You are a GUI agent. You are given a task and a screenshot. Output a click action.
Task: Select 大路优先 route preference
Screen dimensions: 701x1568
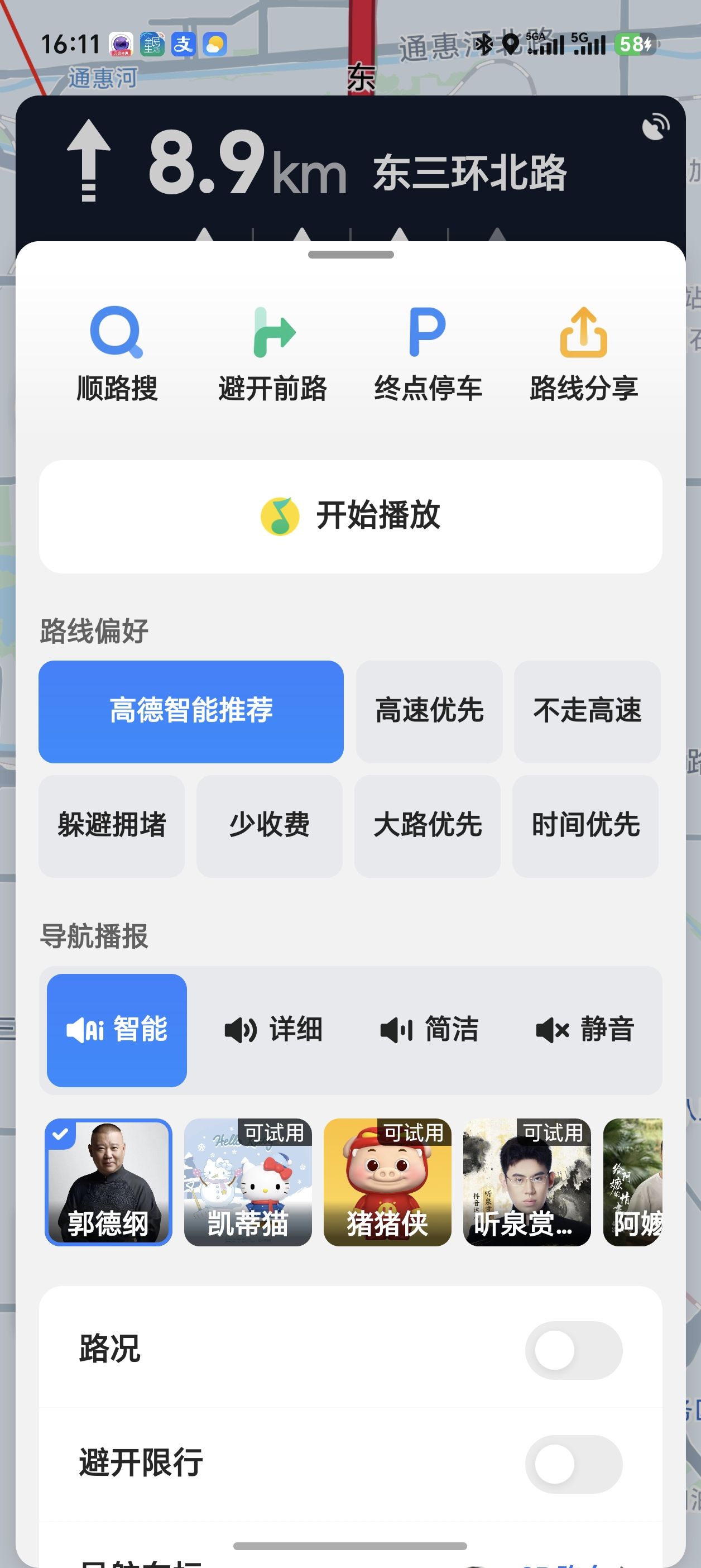tap(427, 825)
